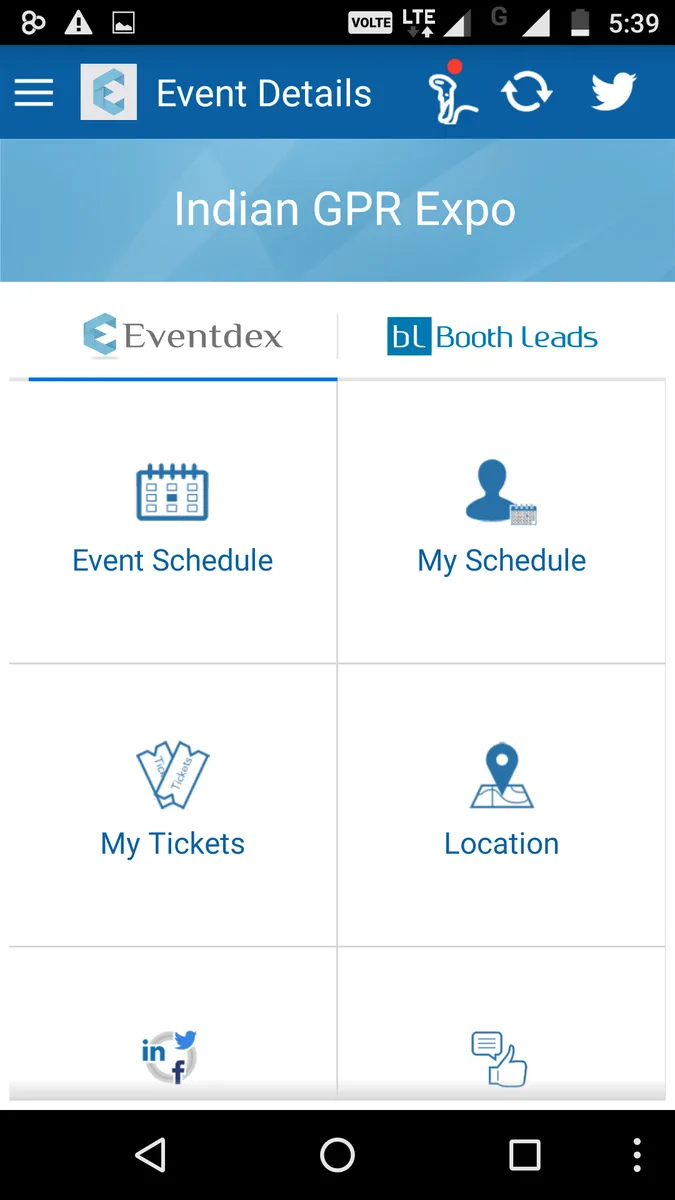Open the Twitter bird icon
Image resolution: width=675 pixels, height=1200 pixels.
pos(613,93)
